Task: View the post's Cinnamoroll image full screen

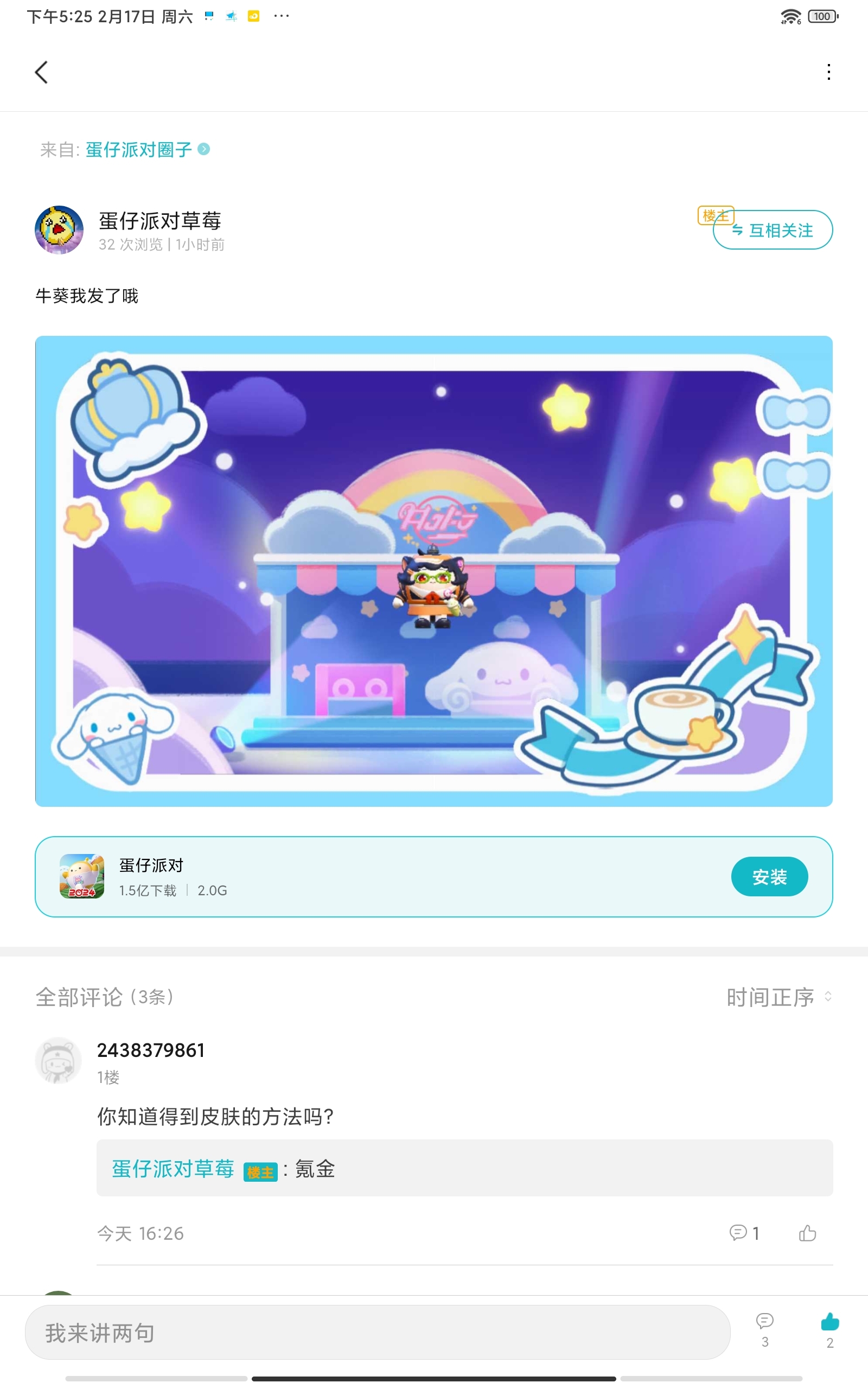Action: [433, 571]
